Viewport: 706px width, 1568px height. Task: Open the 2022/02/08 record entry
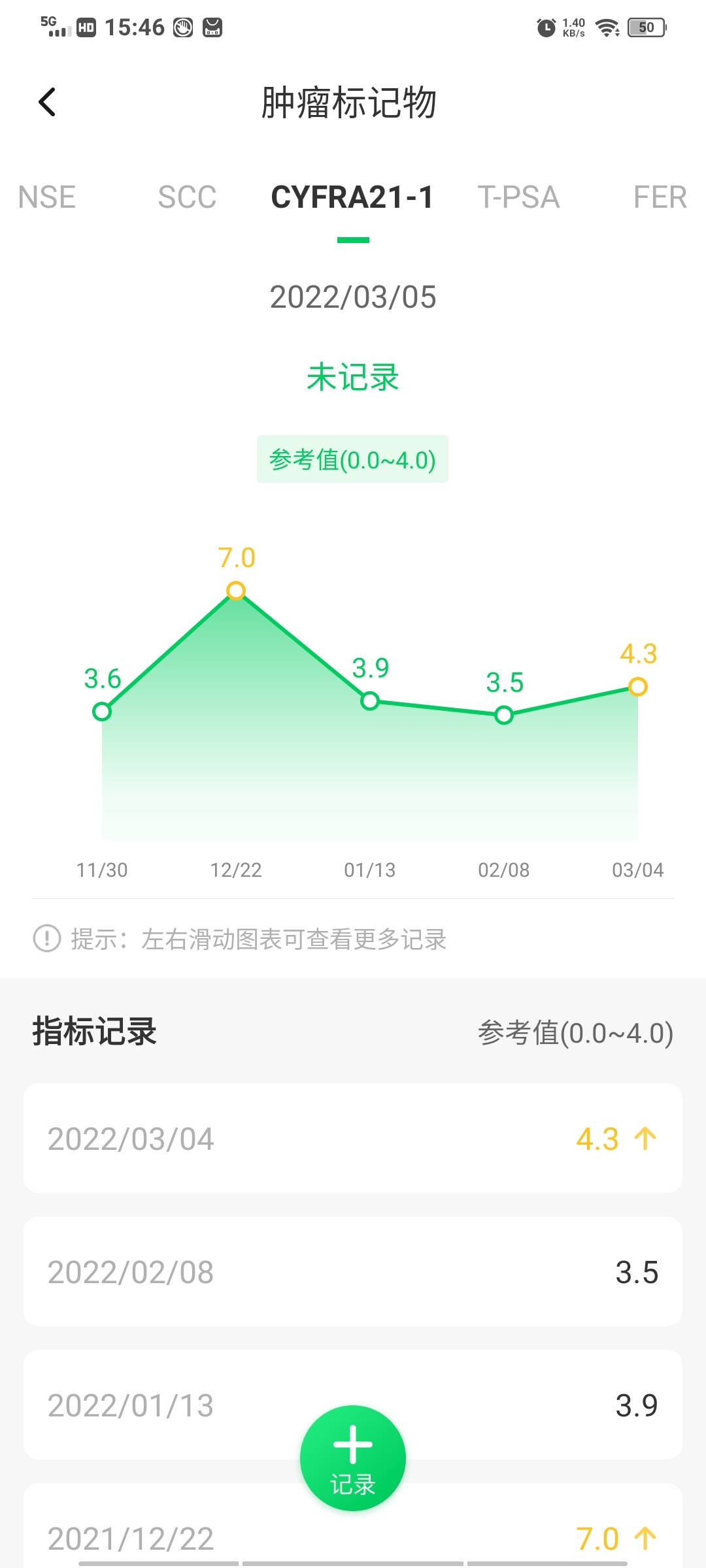[x=353, y=1271]
